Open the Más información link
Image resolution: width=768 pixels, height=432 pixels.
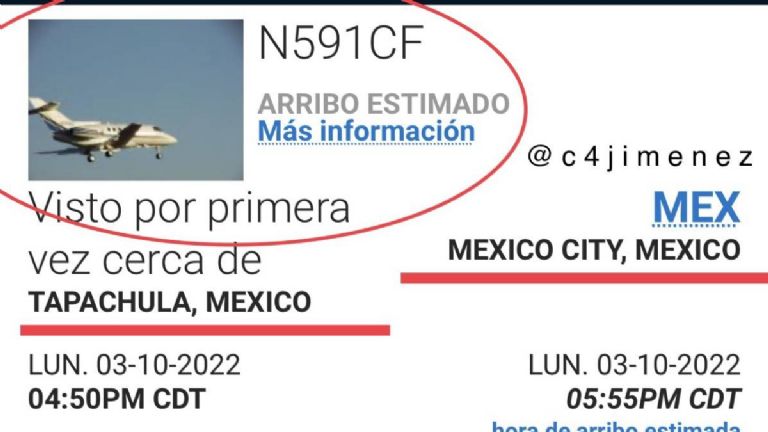point(365,131)
